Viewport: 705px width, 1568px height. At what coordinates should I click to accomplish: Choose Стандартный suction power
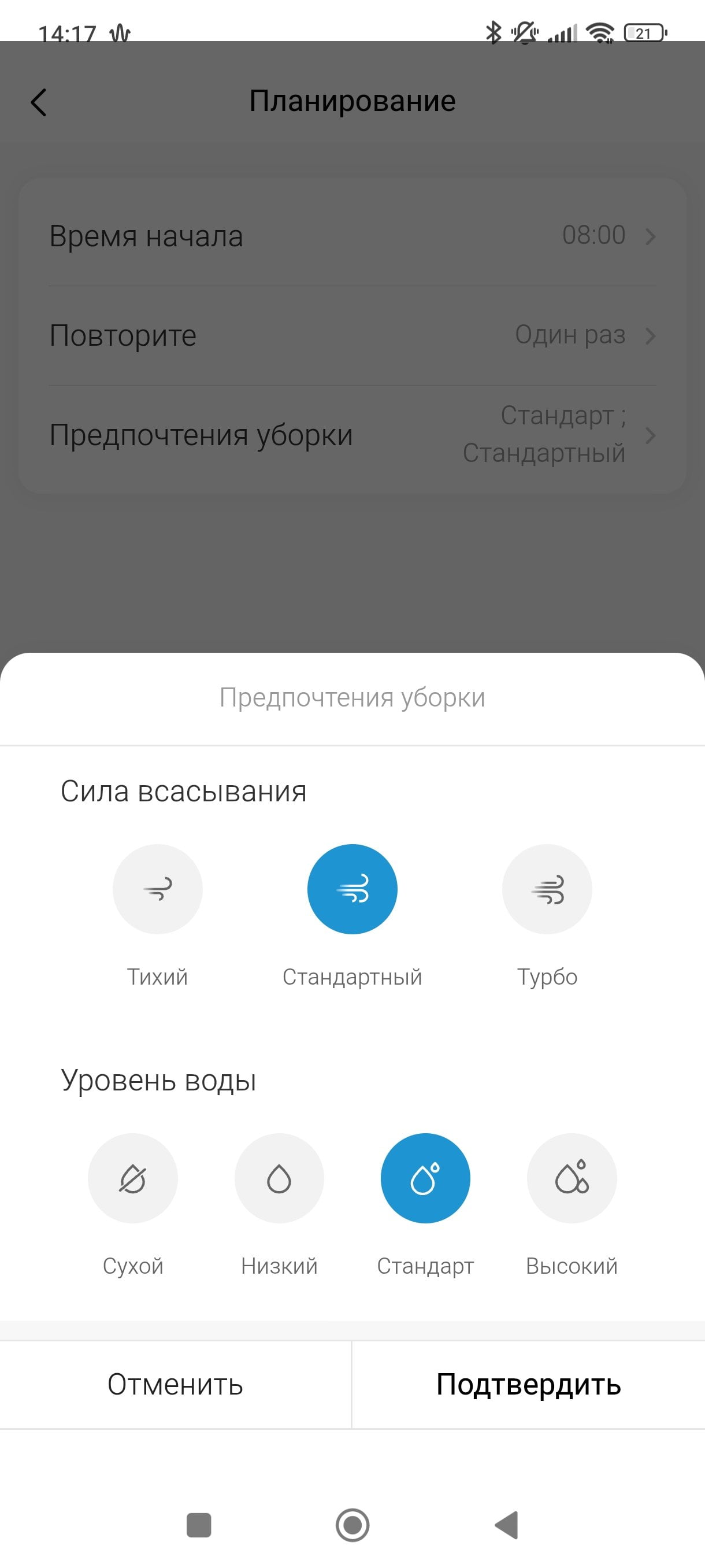[352, 889]
